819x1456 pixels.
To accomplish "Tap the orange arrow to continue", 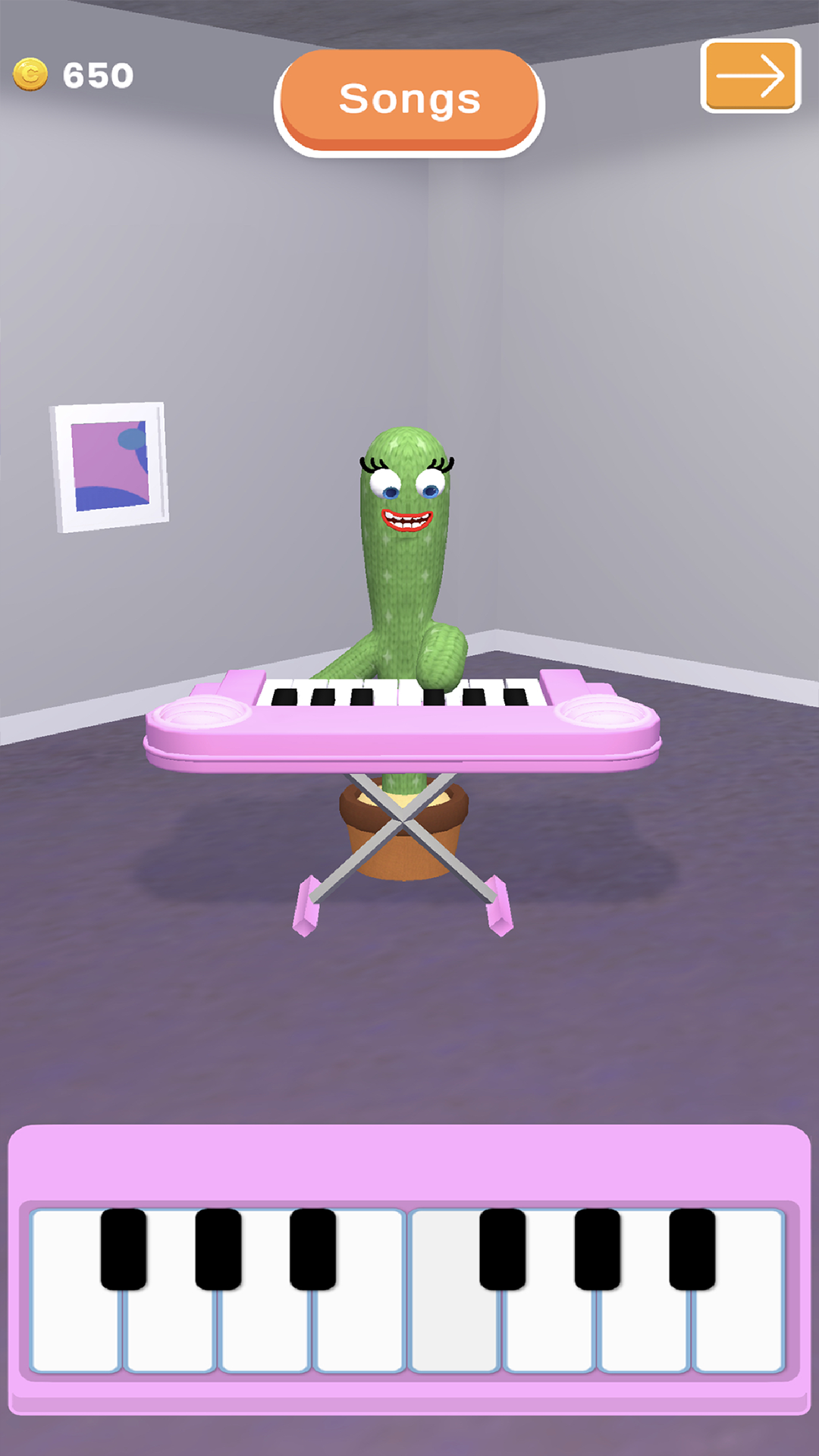I will pos(751,74).
